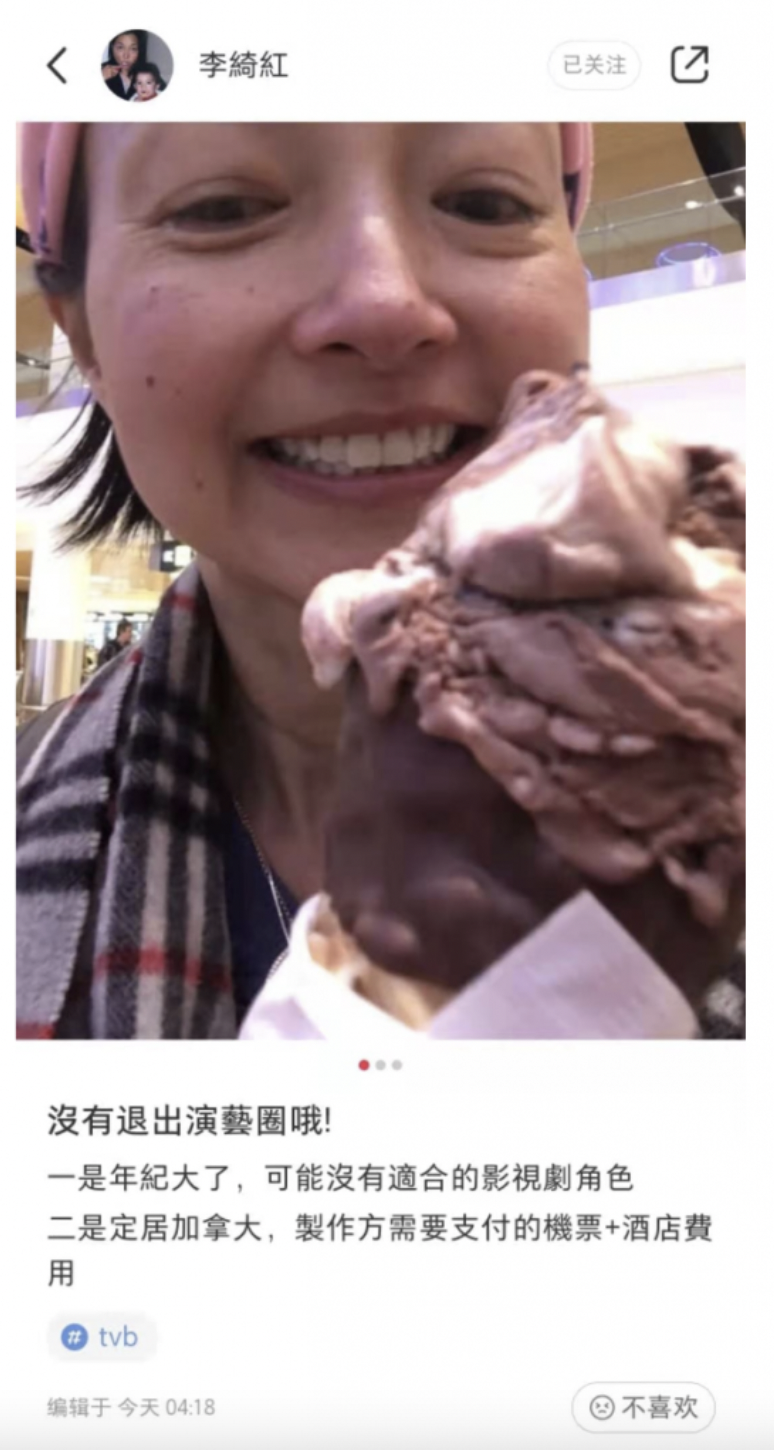Screen dimensions: 774x1450
Task: Tap the 已关注 follow button
Action: (593, 66)
